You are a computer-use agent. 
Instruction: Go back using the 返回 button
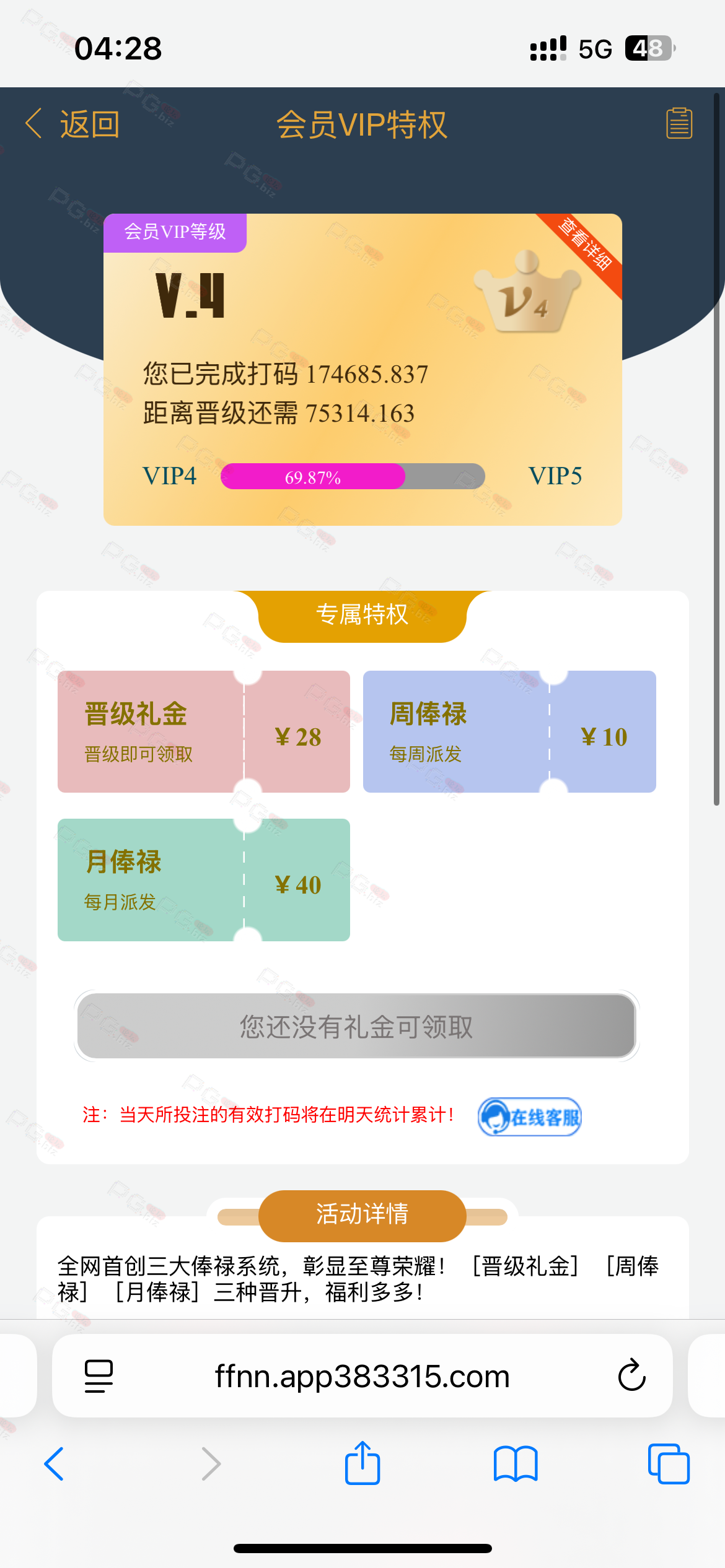72,124
